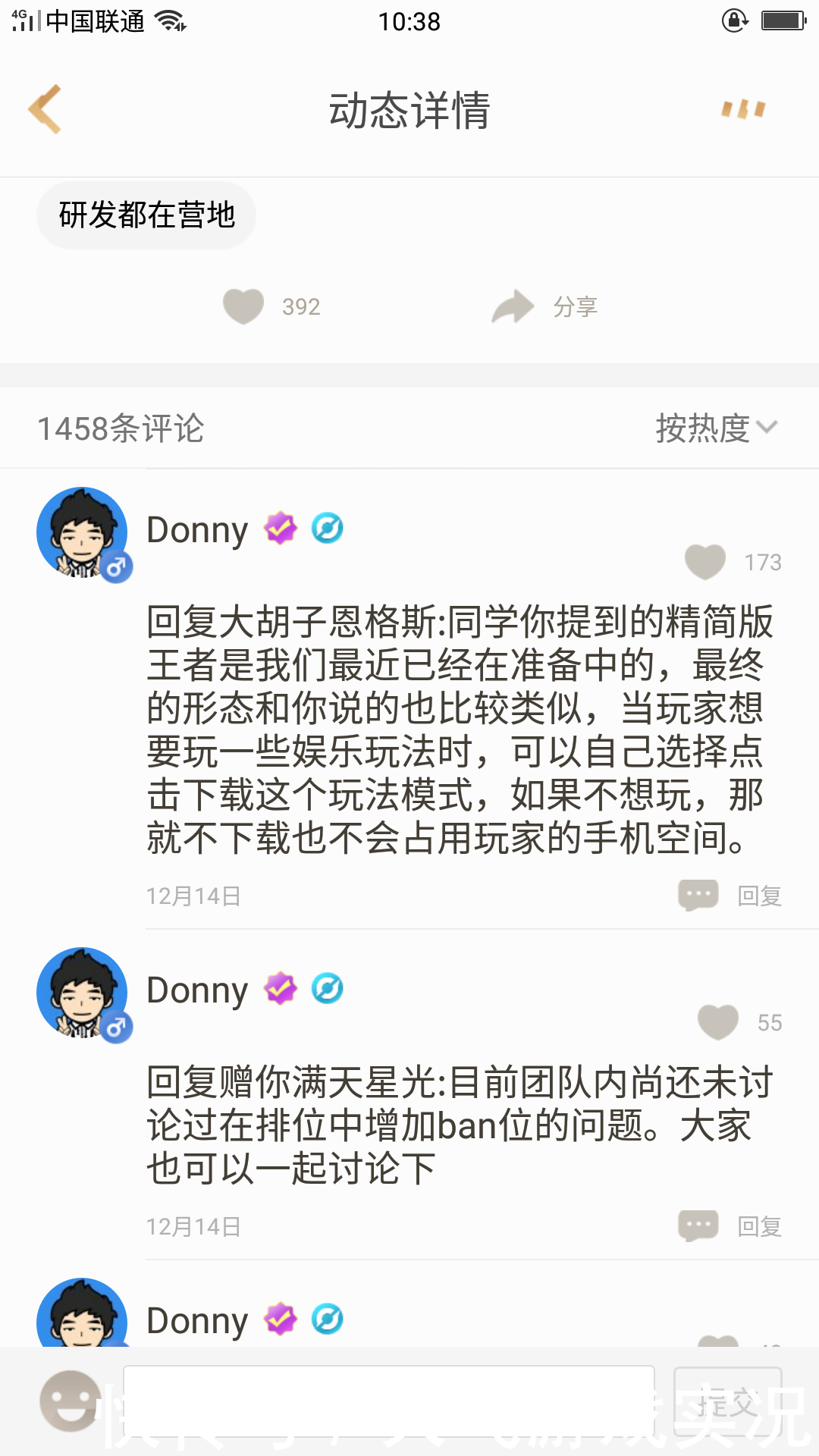Select the 动态详情 title bar
Image resolution: width=819 pixels, height=1456 pixels.
click(x=409, y=109)
